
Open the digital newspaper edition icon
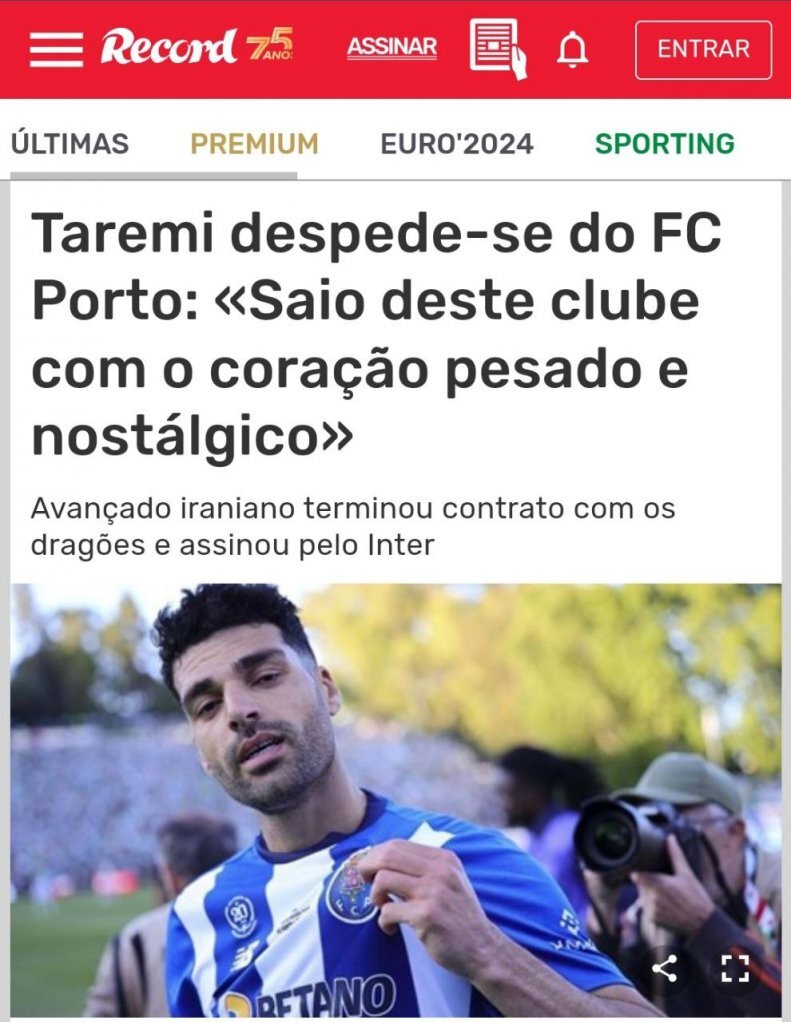point(497,48)
